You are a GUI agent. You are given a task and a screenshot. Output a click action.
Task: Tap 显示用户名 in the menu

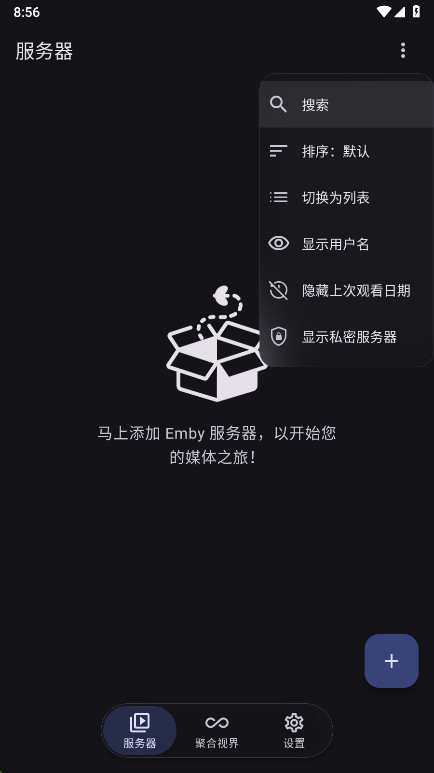tap(346, 244)
